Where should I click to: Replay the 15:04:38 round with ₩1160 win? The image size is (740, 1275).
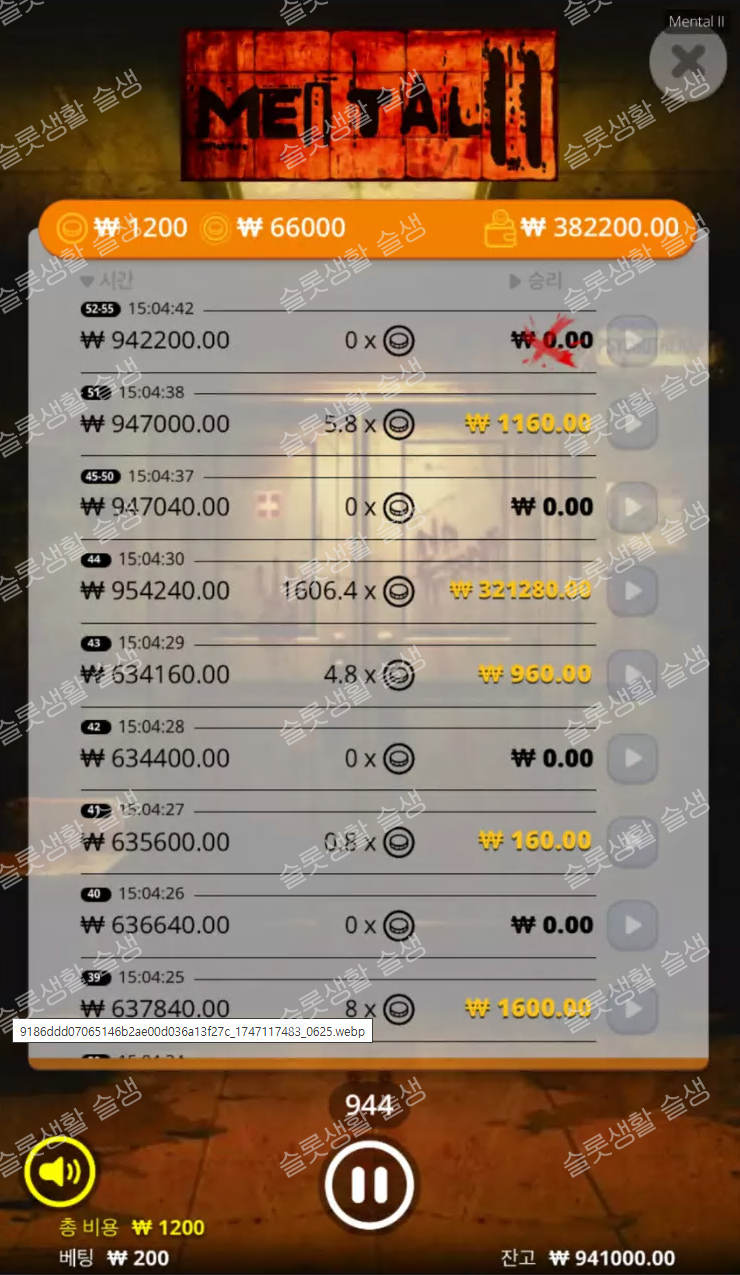(632, 424)
